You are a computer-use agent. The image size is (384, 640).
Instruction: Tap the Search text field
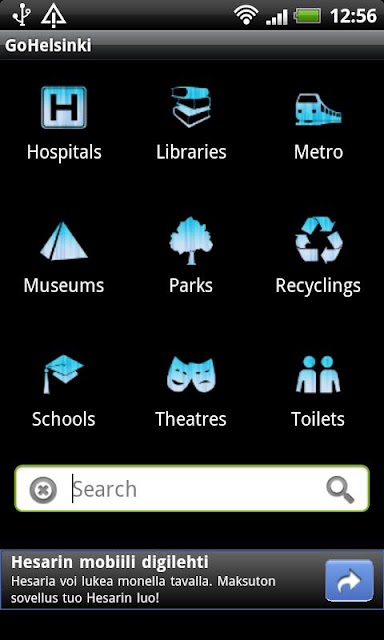click(192, 488)
